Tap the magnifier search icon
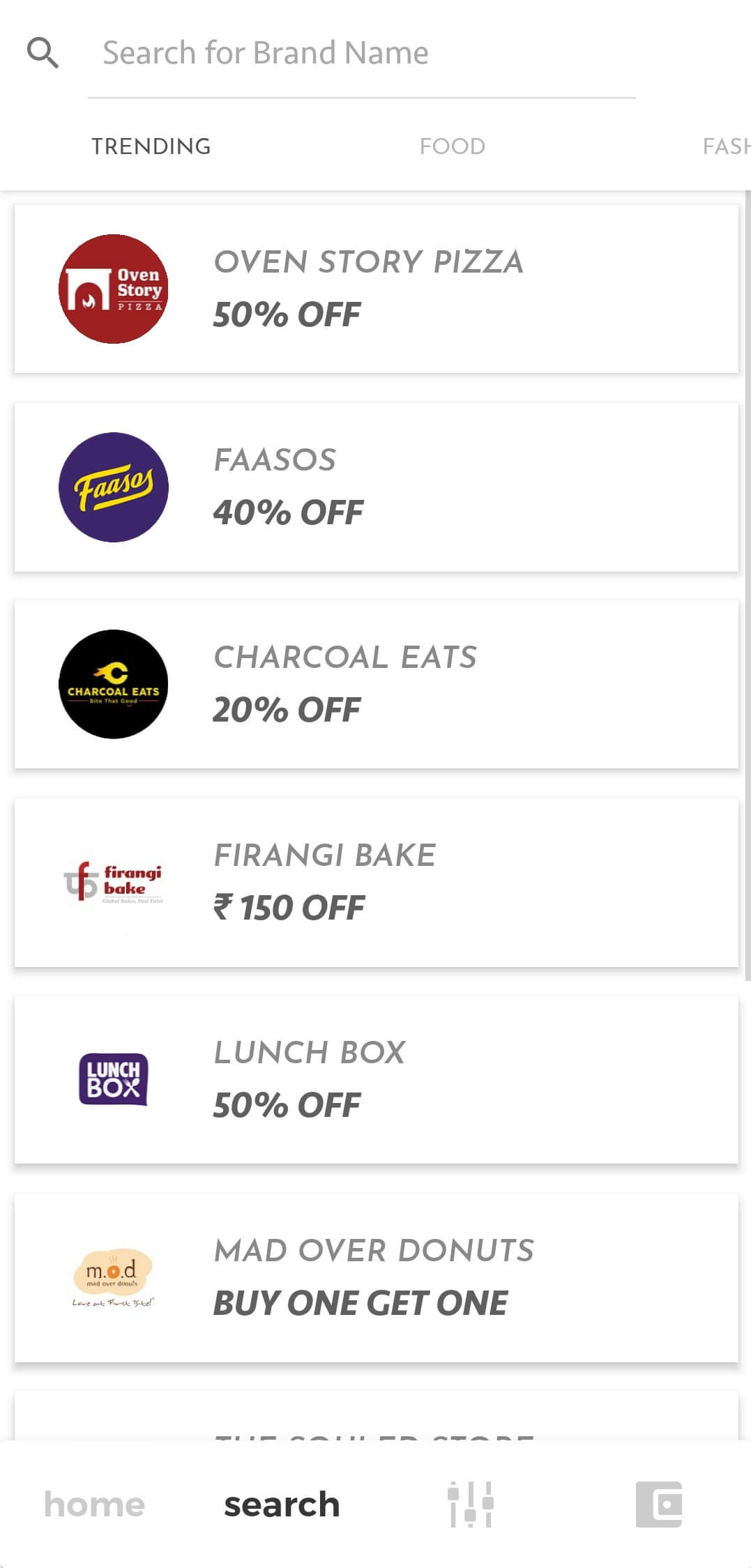The width and height of the screenshot is (751, 1568). (43, 53)
